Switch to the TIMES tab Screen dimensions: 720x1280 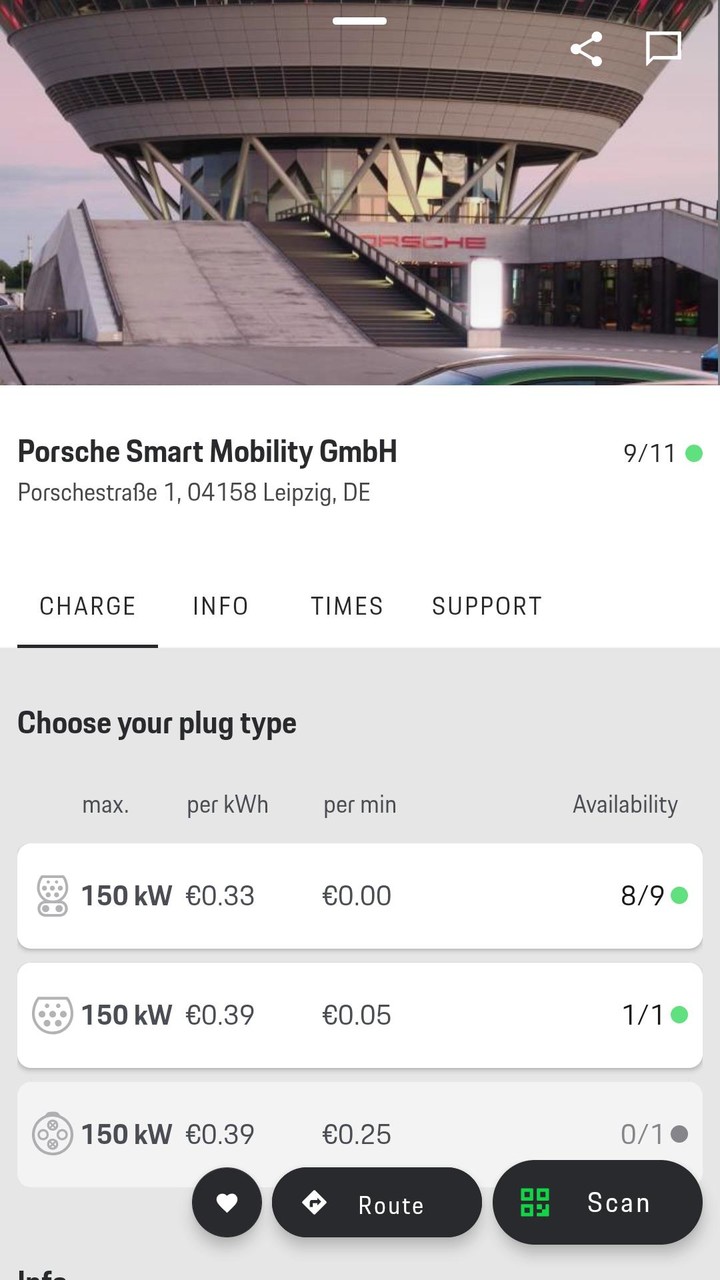[346, 606]
